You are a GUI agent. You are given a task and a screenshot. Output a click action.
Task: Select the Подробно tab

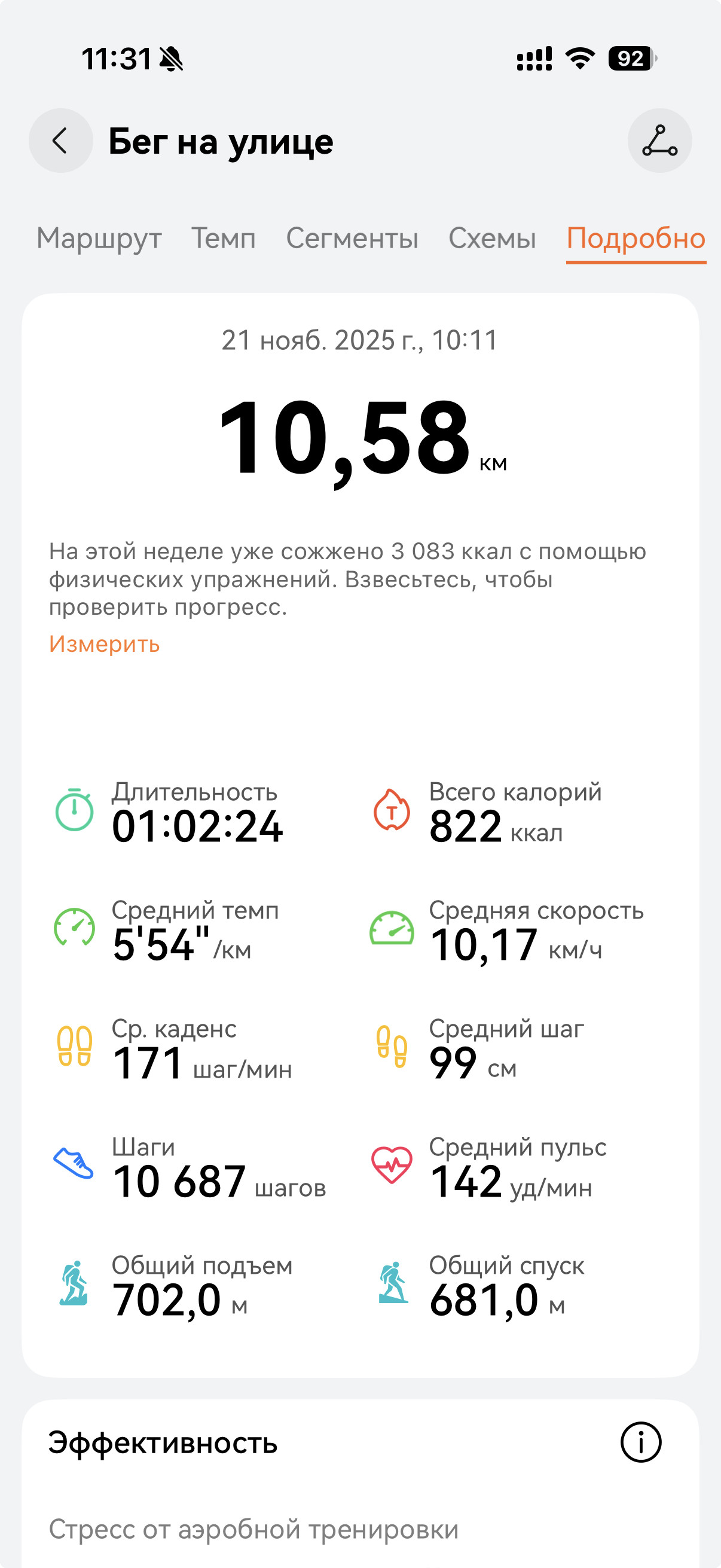click(x=636, y=238)
